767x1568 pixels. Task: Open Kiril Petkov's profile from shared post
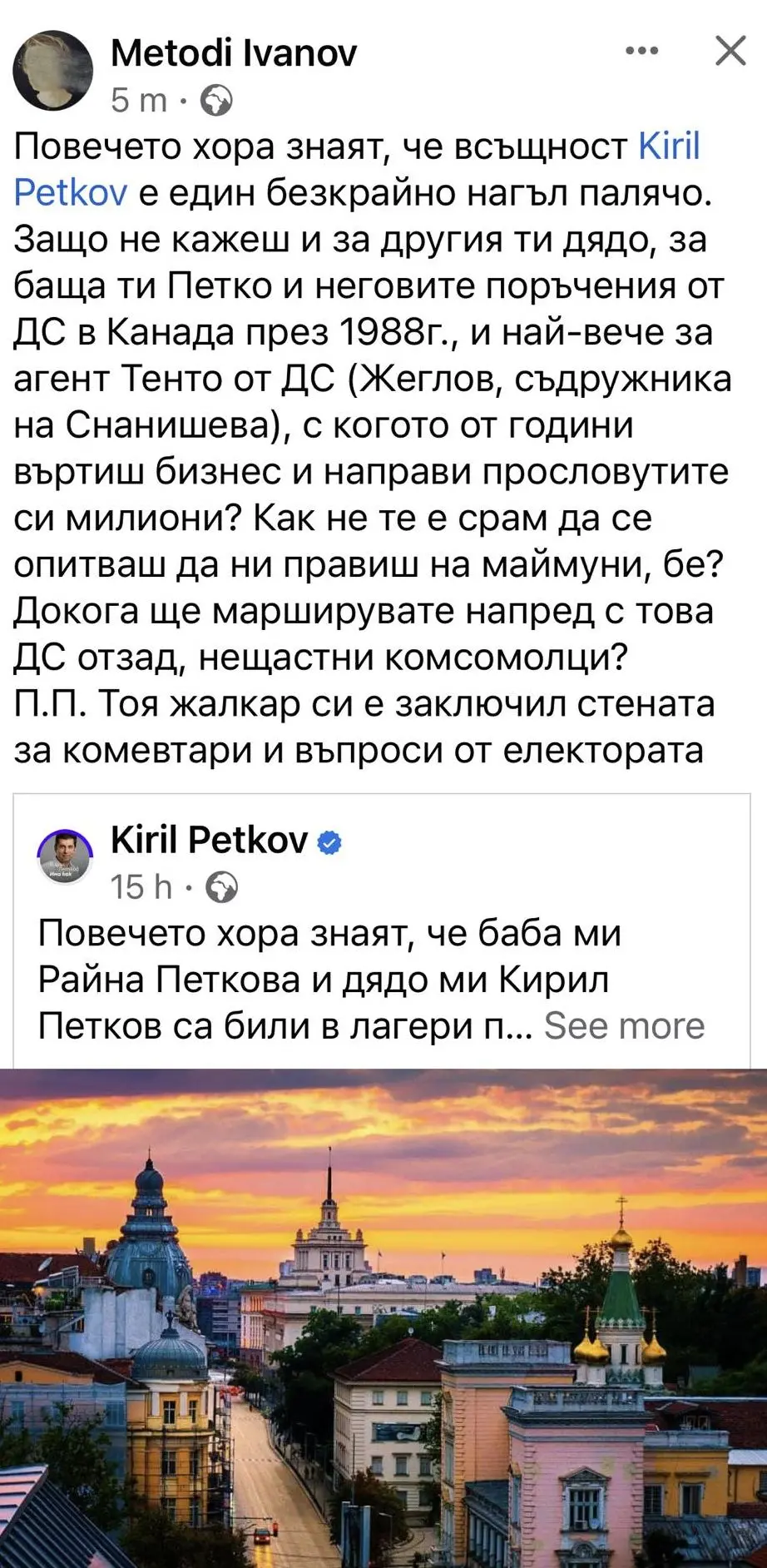click(x=209, y=840)
